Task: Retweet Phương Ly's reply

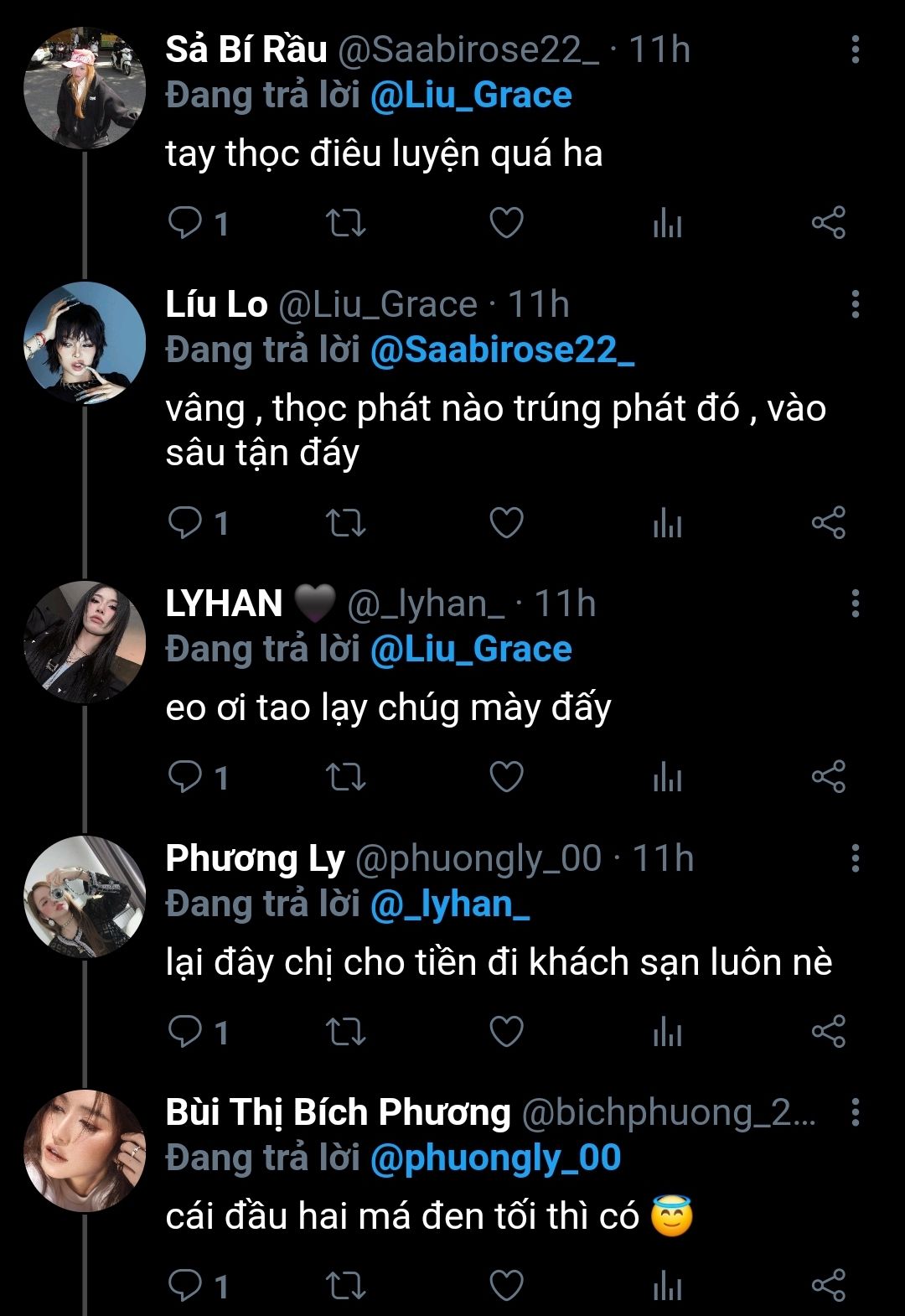Action: [x=345, y=1031]
